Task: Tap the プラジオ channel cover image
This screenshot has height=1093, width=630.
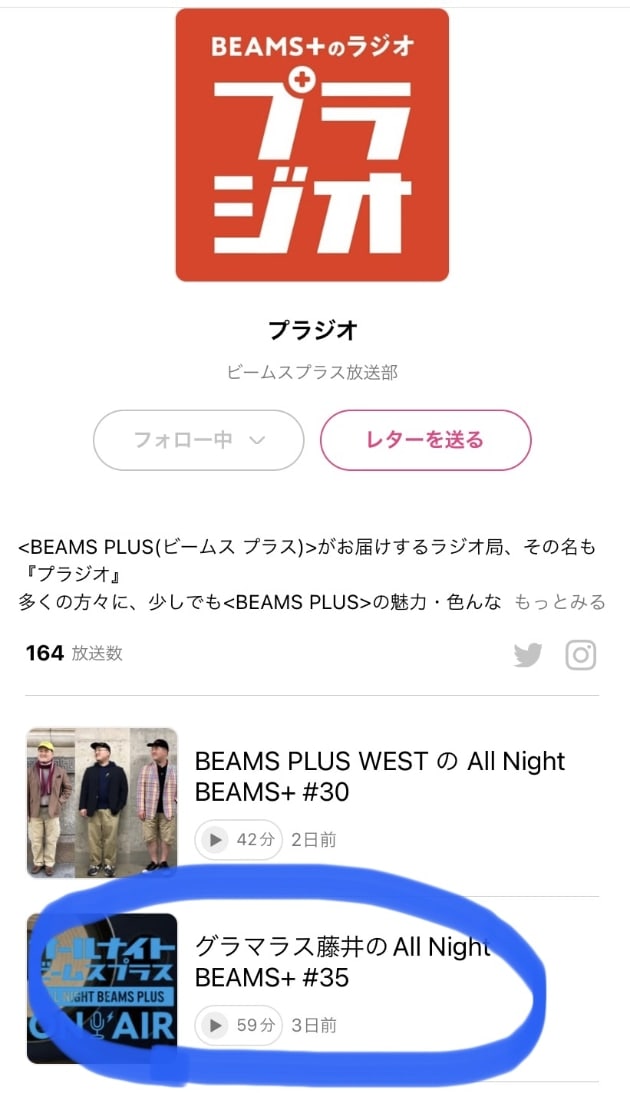Action: 312,145
